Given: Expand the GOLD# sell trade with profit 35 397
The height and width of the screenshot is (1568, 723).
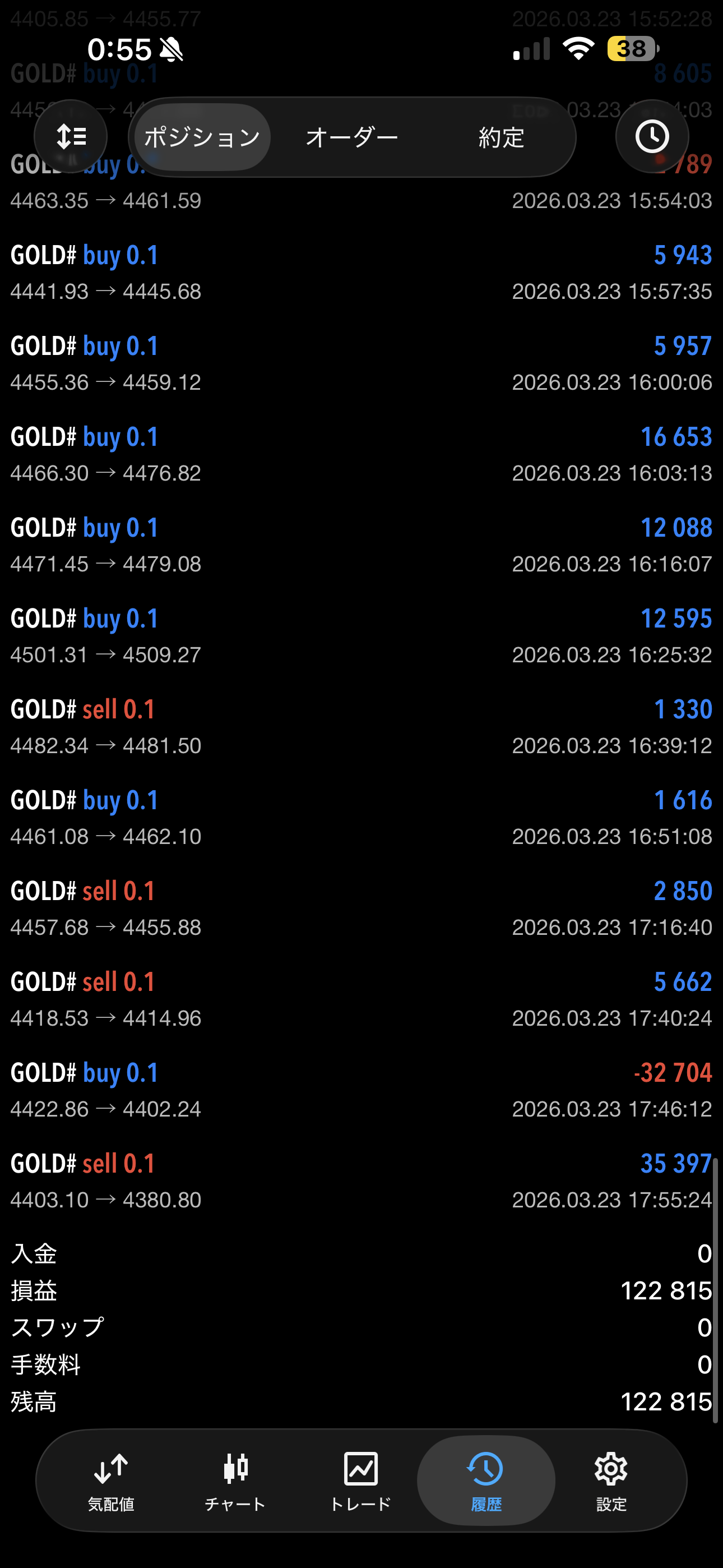Looking at the screenshot, I should [x=361, y=1182].
